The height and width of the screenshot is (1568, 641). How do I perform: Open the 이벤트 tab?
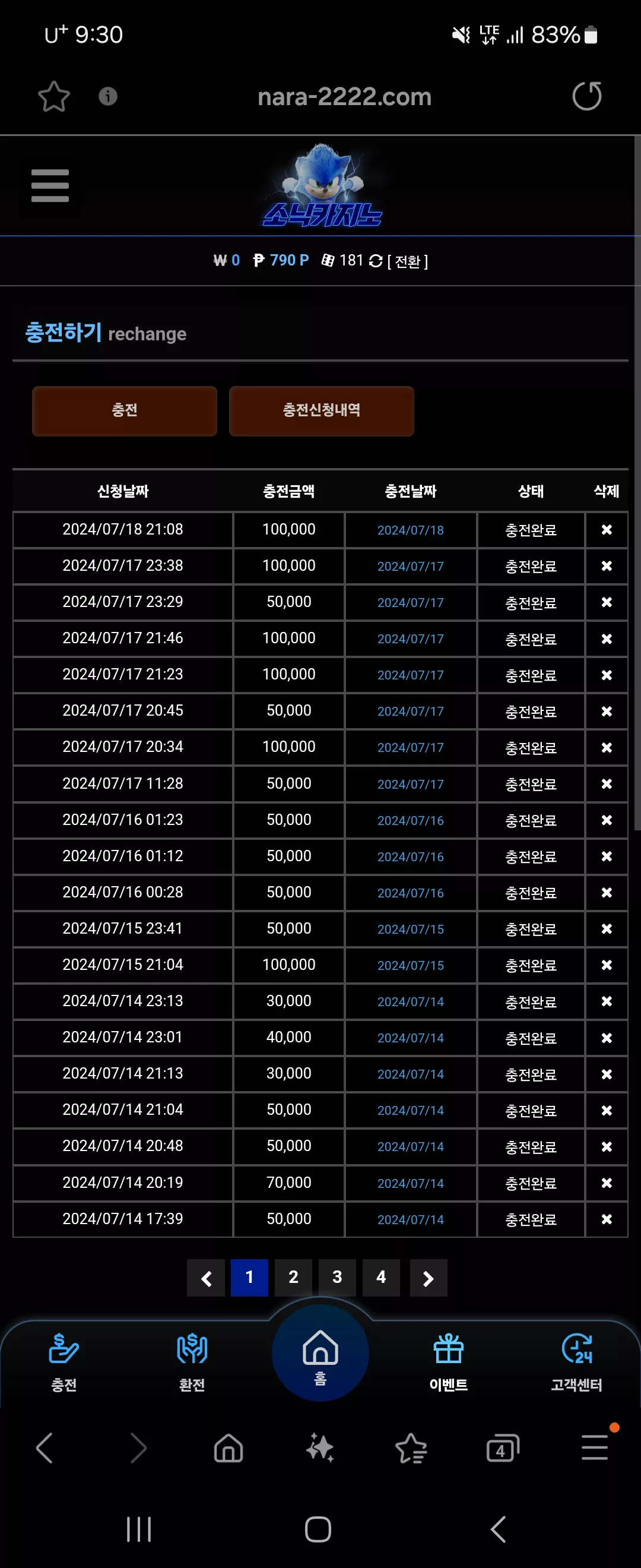[449, 1364]
